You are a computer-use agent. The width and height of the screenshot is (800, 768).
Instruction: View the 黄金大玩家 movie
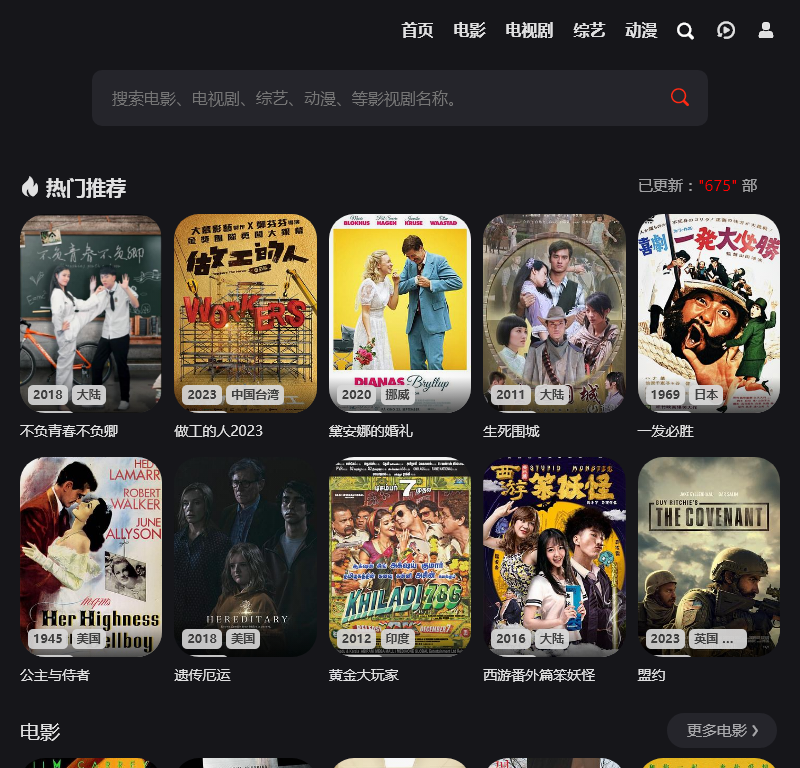[400, 557]
